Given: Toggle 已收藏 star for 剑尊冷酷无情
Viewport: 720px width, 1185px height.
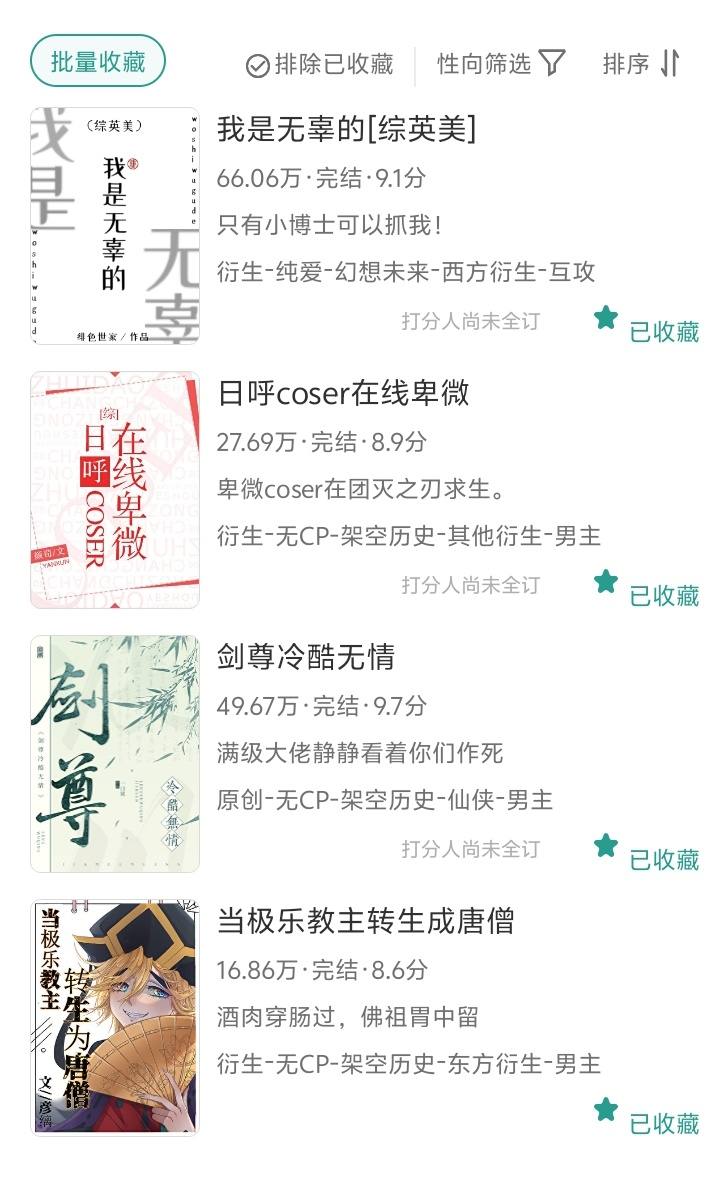Looking at the screenshot, I should pyautogui.click(x=646, y=854).
